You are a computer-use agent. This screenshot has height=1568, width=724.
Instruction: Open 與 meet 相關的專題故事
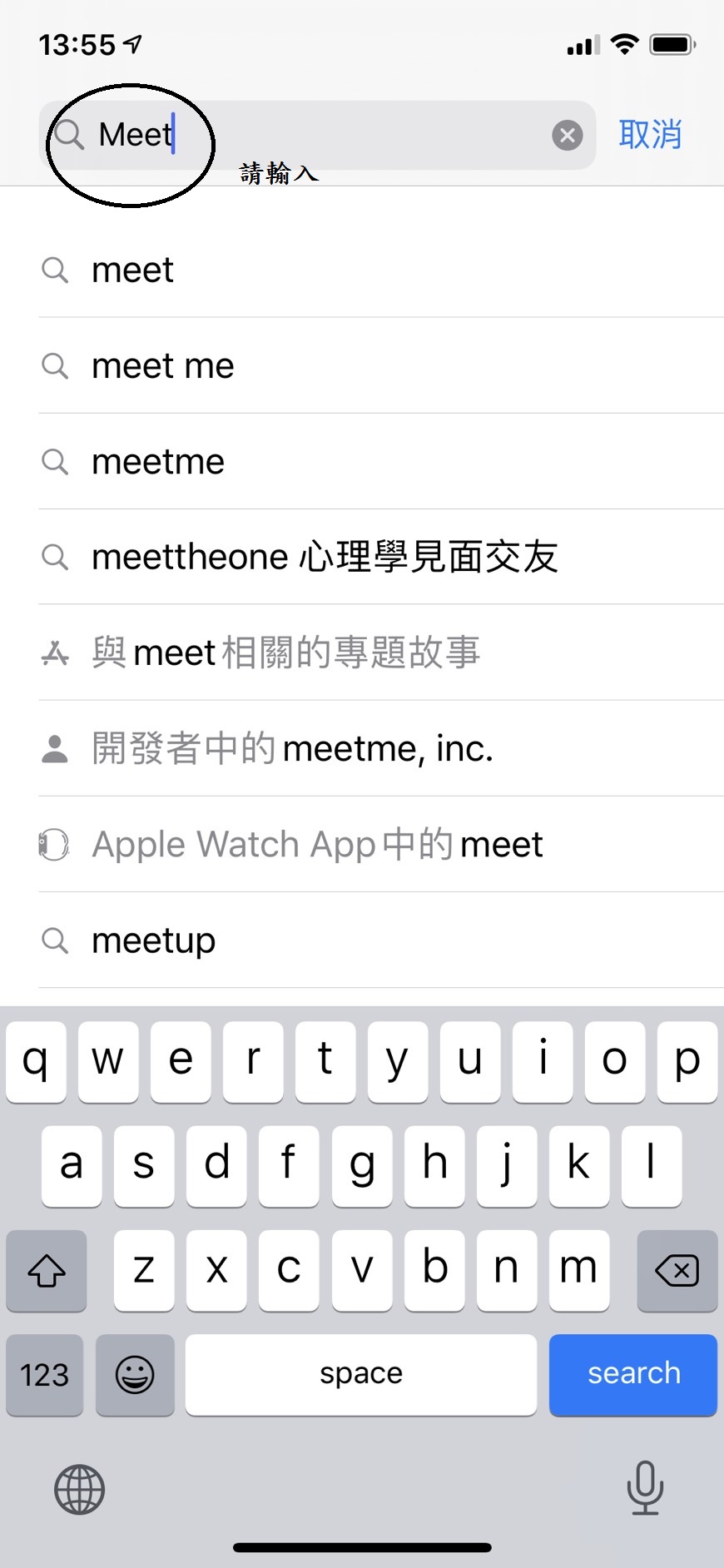(381, 653)
